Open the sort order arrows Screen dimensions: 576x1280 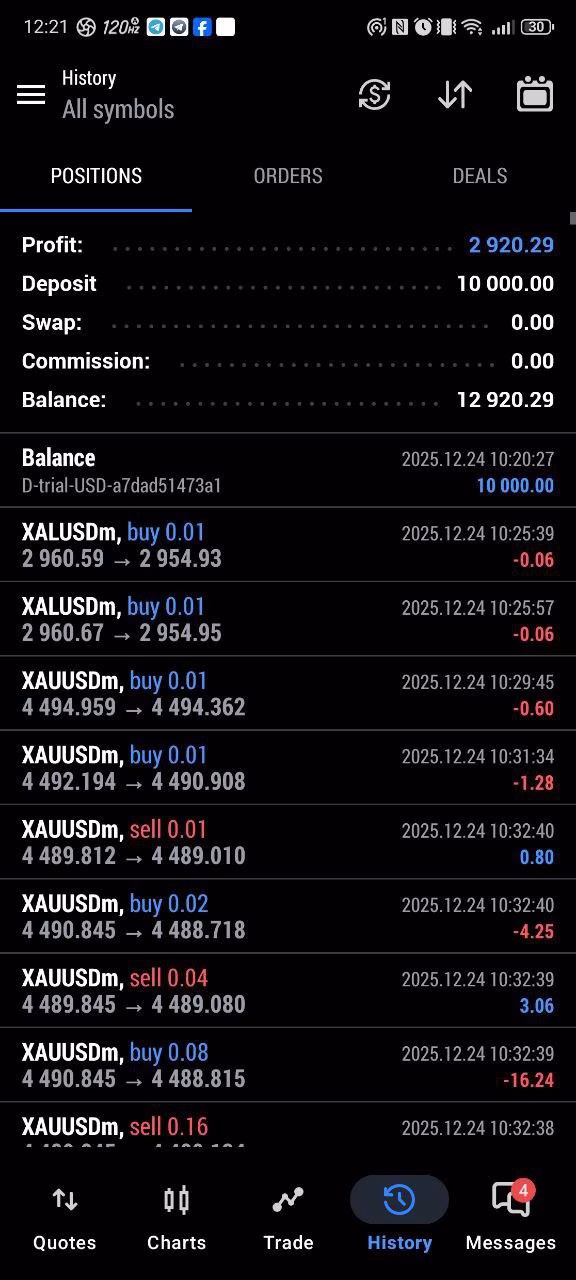click(455, 95)
